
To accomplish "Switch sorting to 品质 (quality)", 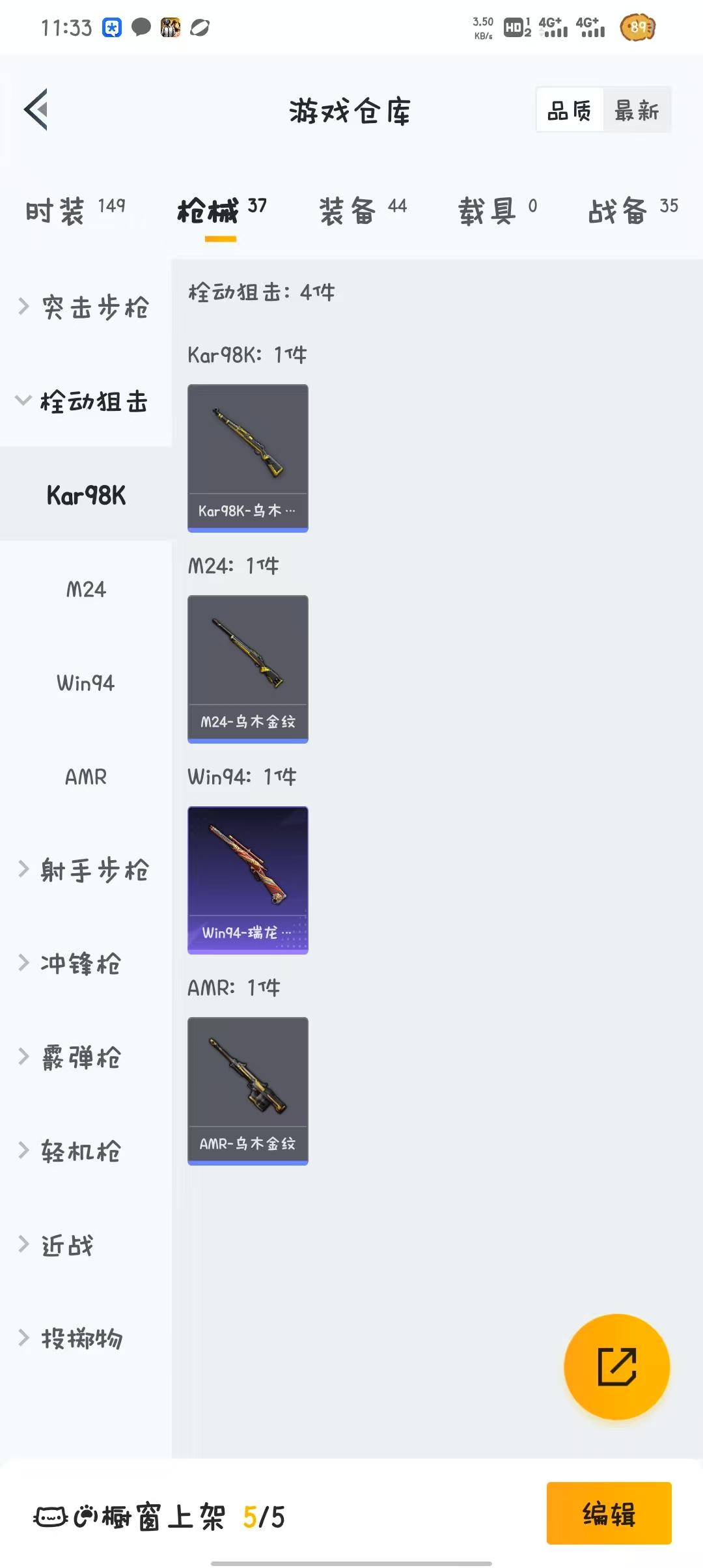I will (569, 110).
